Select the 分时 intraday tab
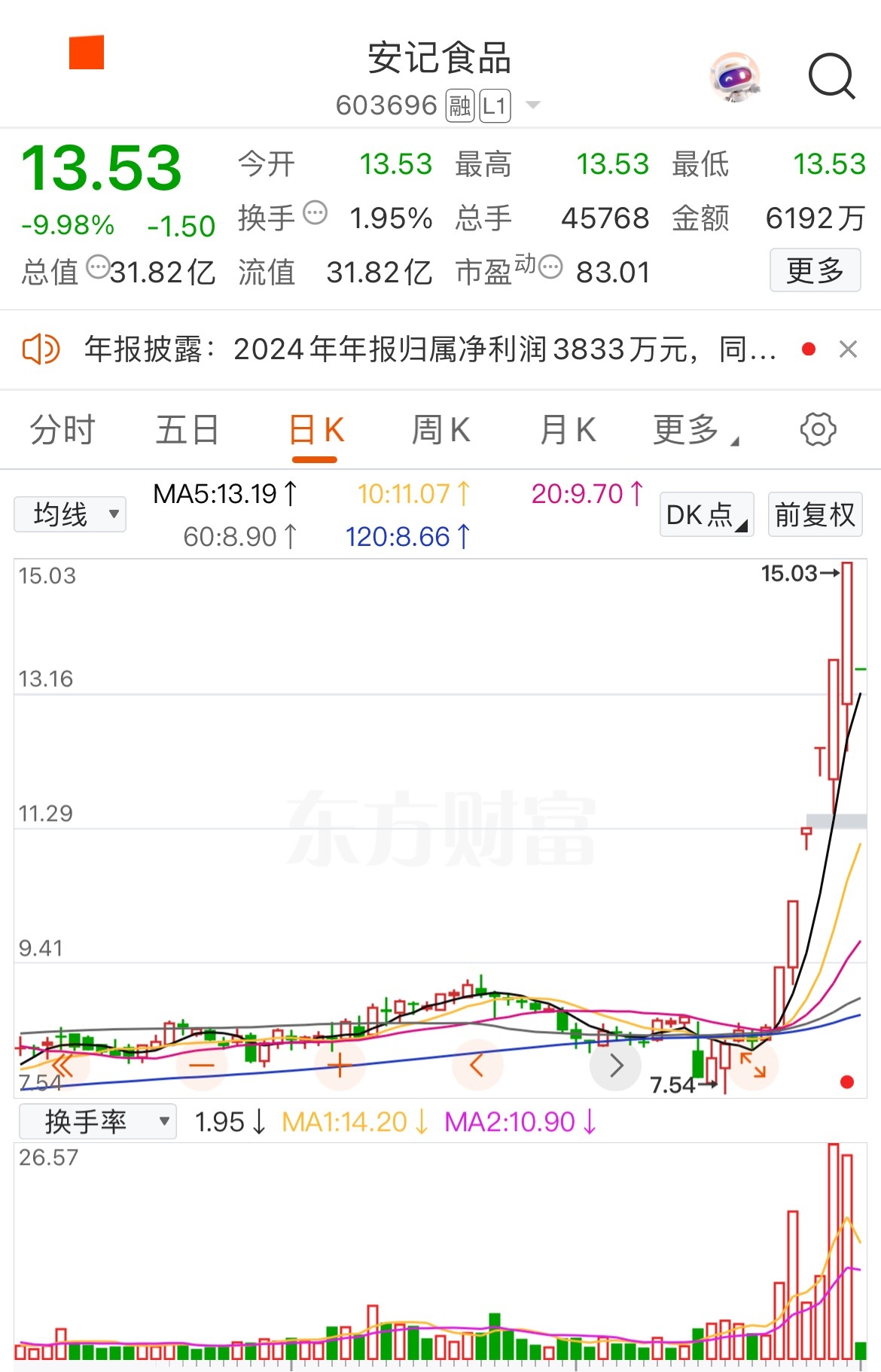Screen dimensions: 881x1372 tap(60, 428)
